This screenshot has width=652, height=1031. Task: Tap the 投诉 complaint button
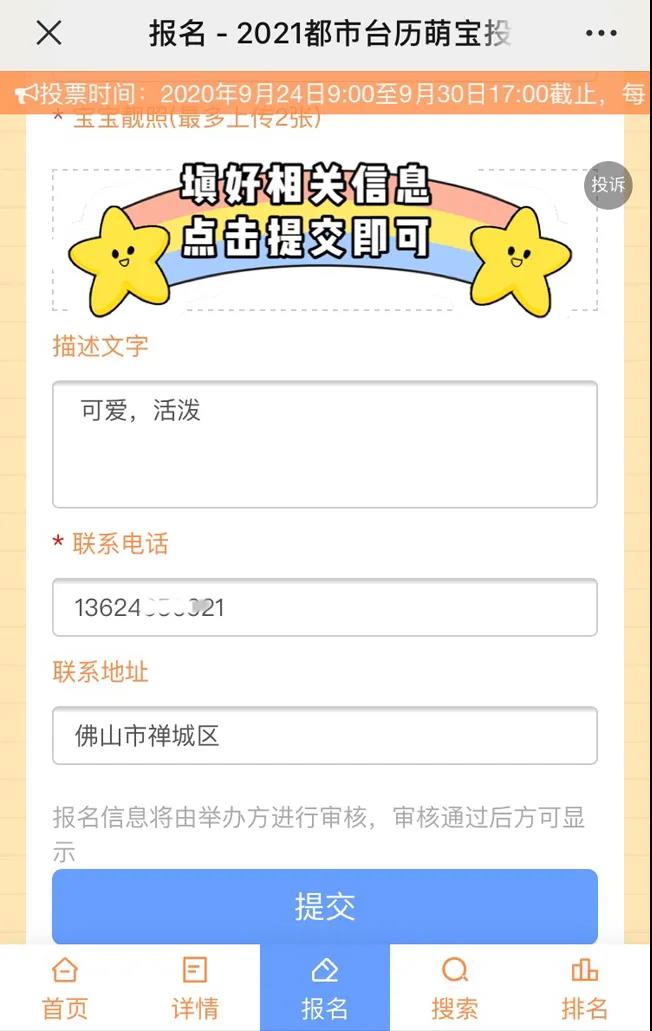pyautogui.click(x=608, y=185)
